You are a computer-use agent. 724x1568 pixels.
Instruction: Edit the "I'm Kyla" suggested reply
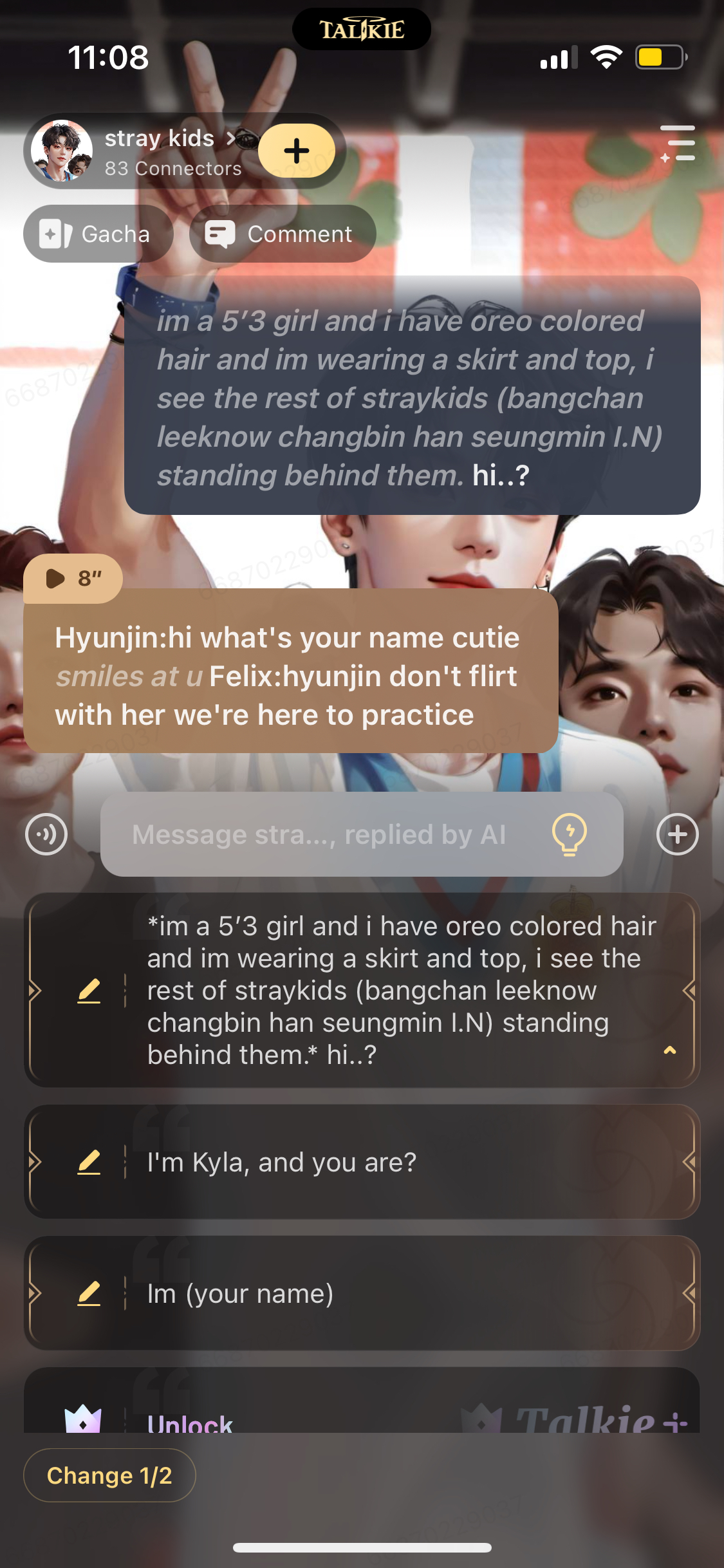(x=89, y=1162)
